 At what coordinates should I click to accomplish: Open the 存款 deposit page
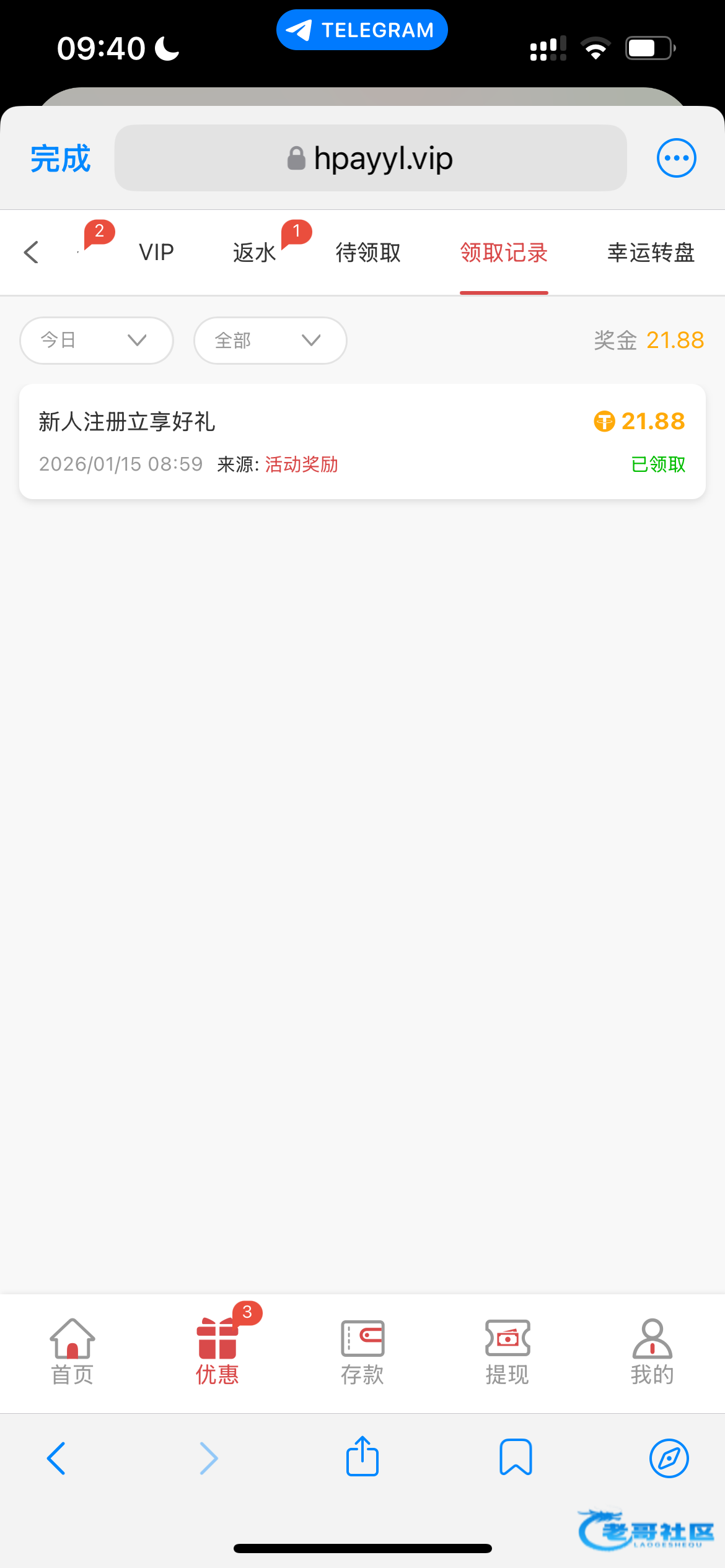pos(362,1351)
